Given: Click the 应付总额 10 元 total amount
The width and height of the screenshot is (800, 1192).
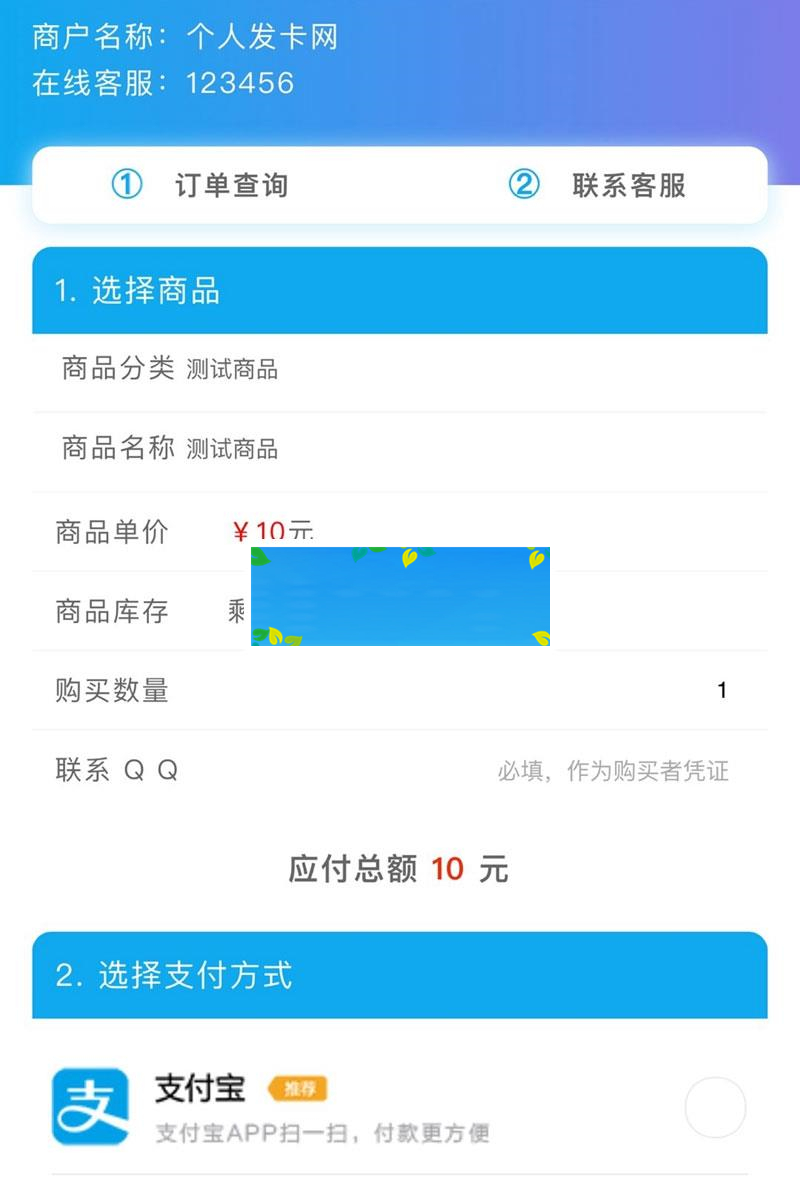Looking at the screenshot, I should coord(400,870).
